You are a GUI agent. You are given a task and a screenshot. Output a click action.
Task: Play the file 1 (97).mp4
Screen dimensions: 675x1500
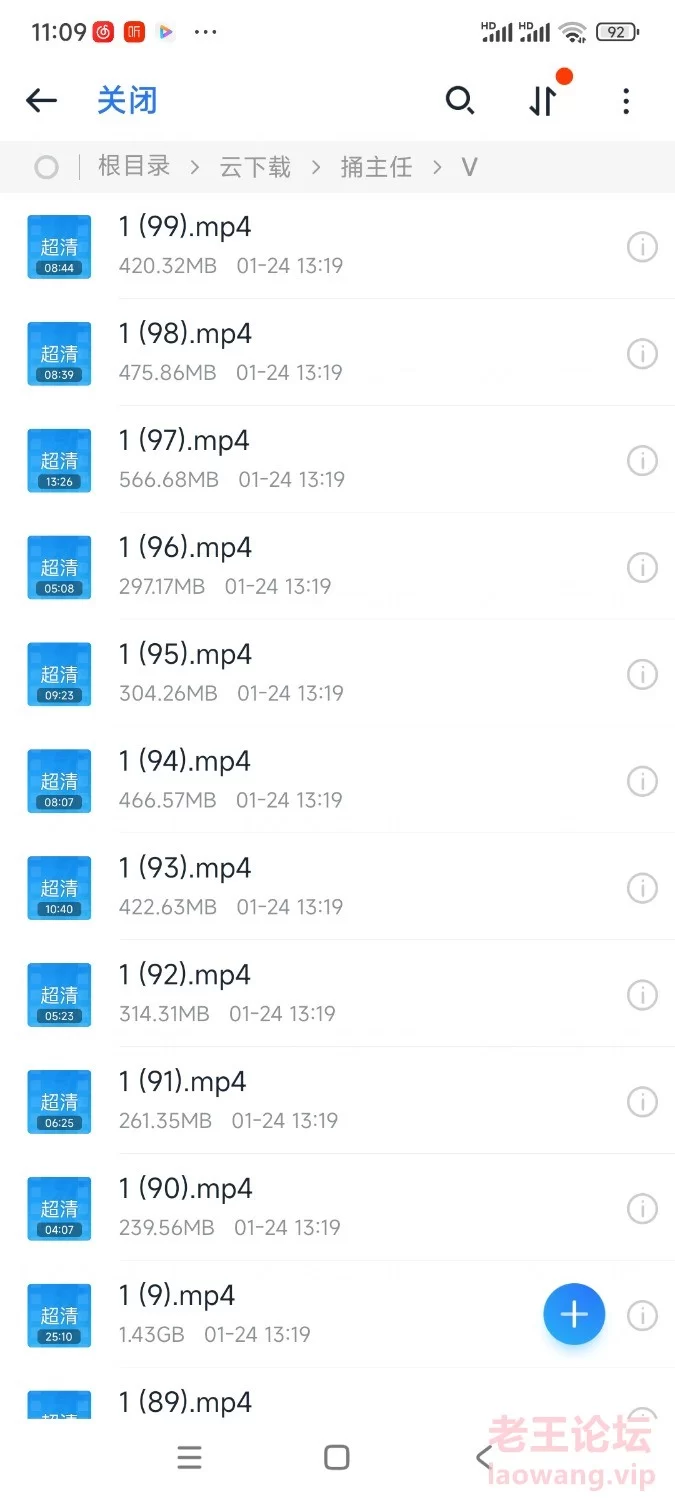pos(337,460)
